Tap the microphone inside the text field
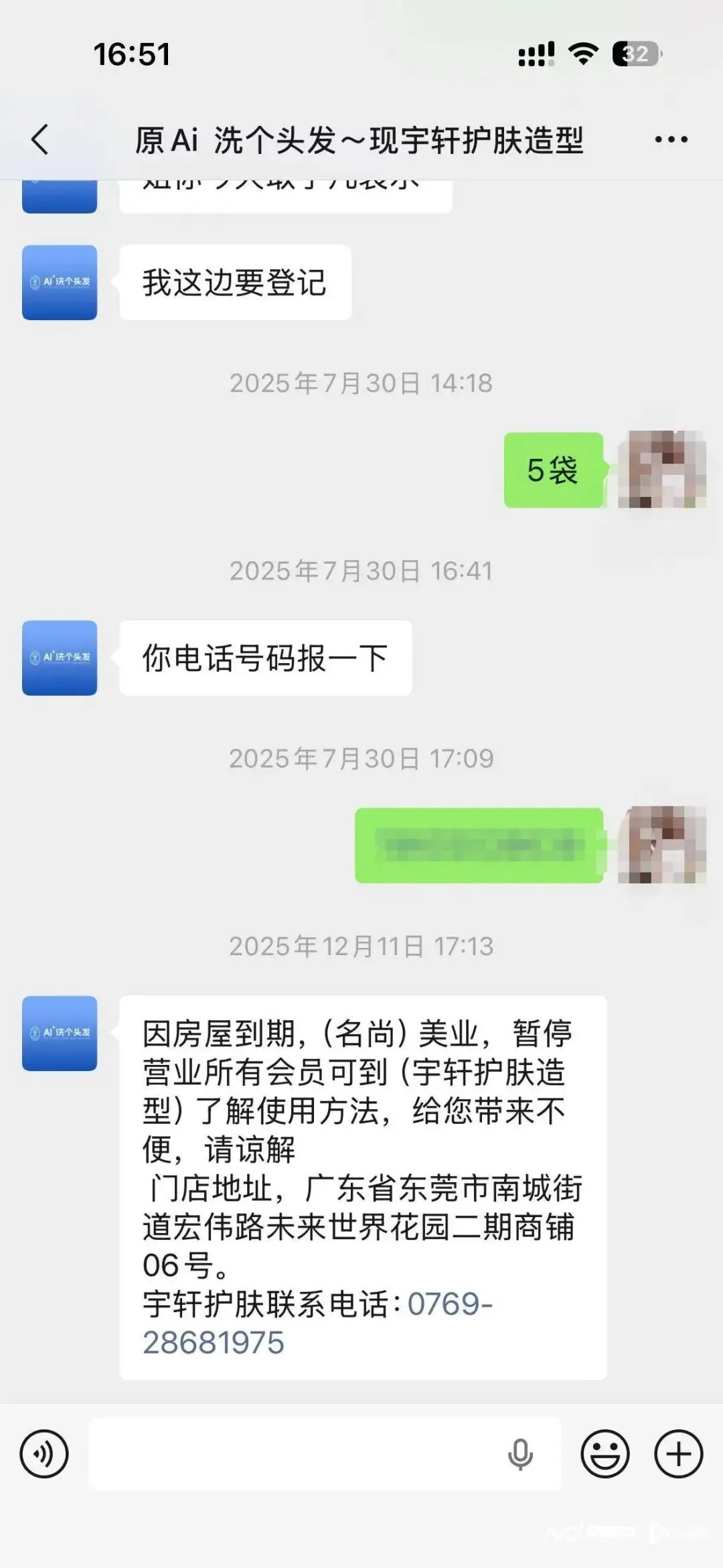The width and height of the screenshot is (723, 1568). click(x=520, y=1454)
